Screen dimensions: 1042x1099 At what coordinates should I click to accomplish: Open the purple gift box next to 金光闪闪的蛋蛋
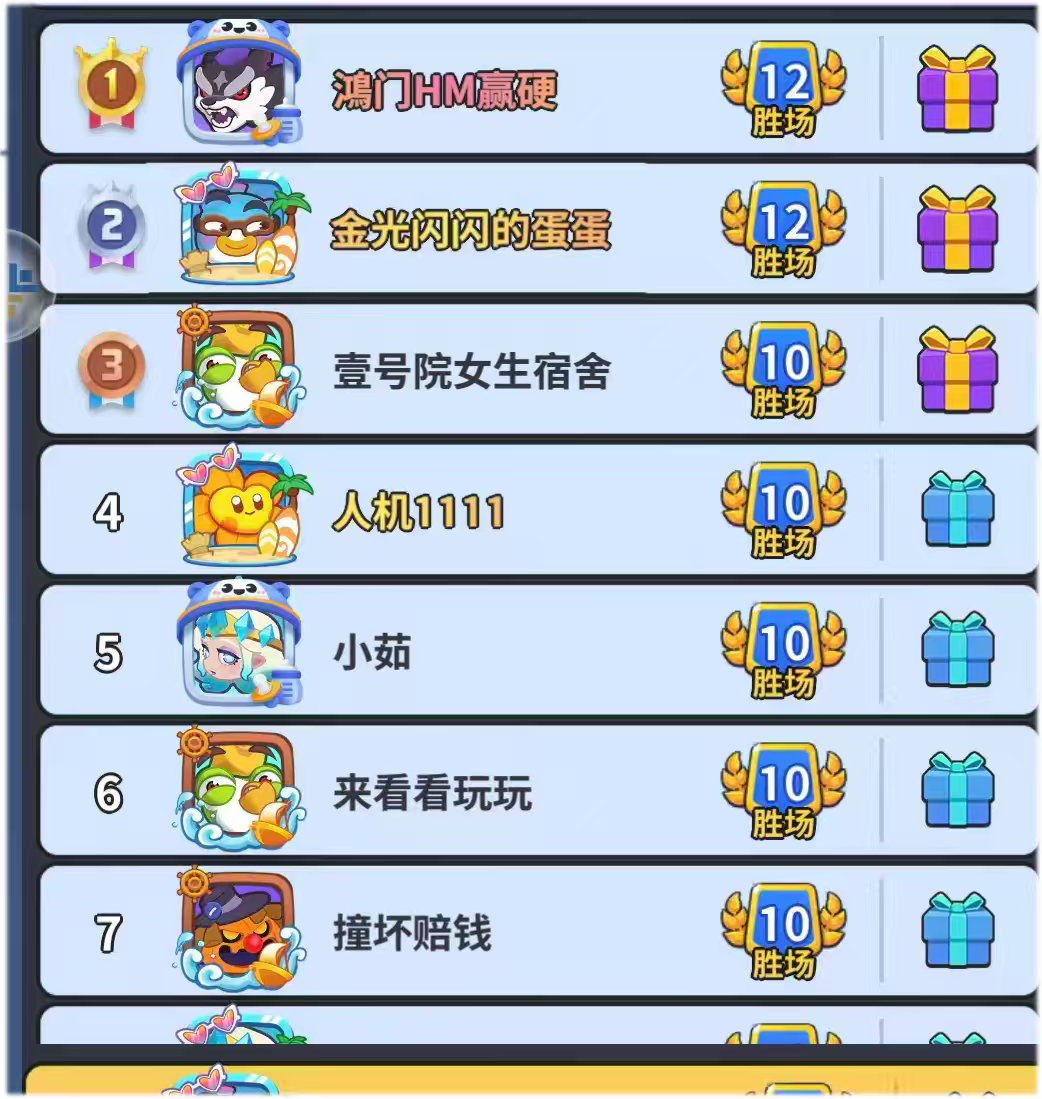957,227
